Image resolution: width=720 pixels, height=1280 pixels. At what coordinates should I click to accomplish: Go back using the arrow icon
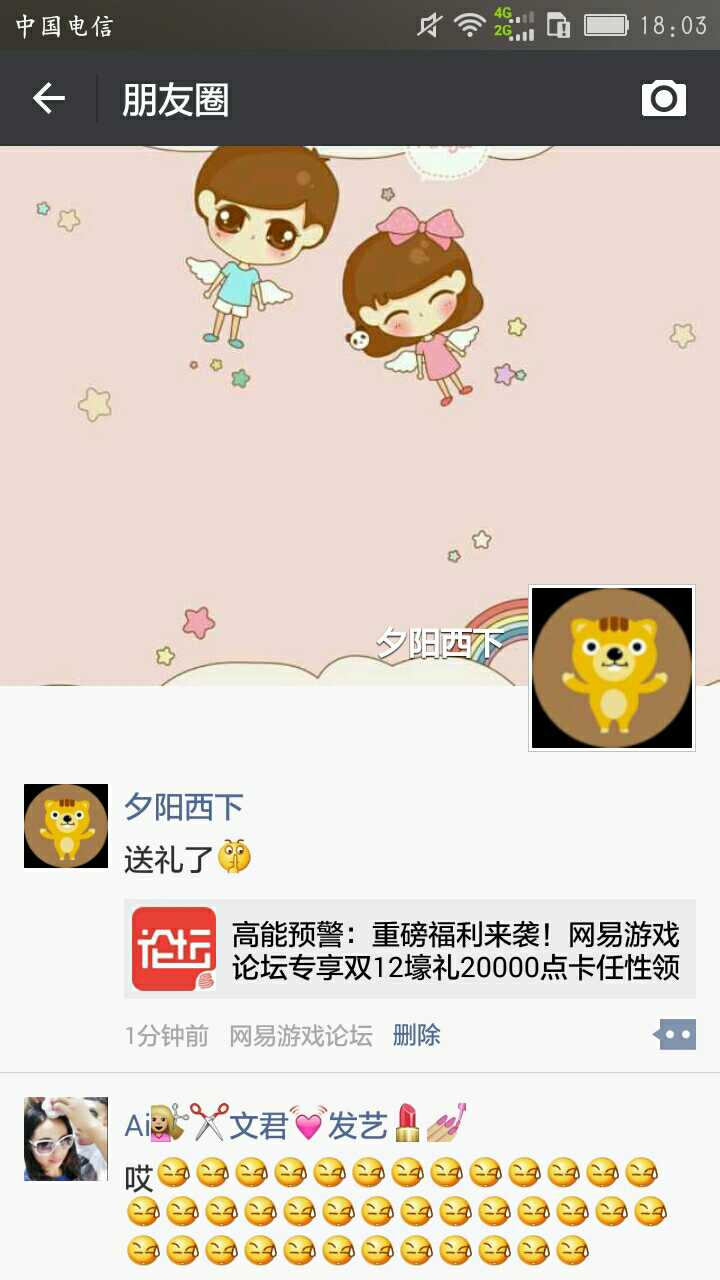48,98
